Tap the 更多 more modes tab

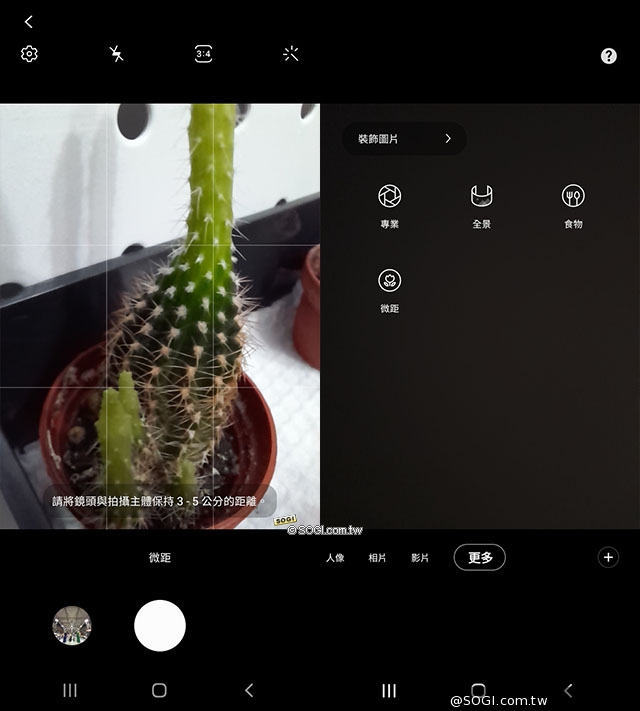coord(479,558)
